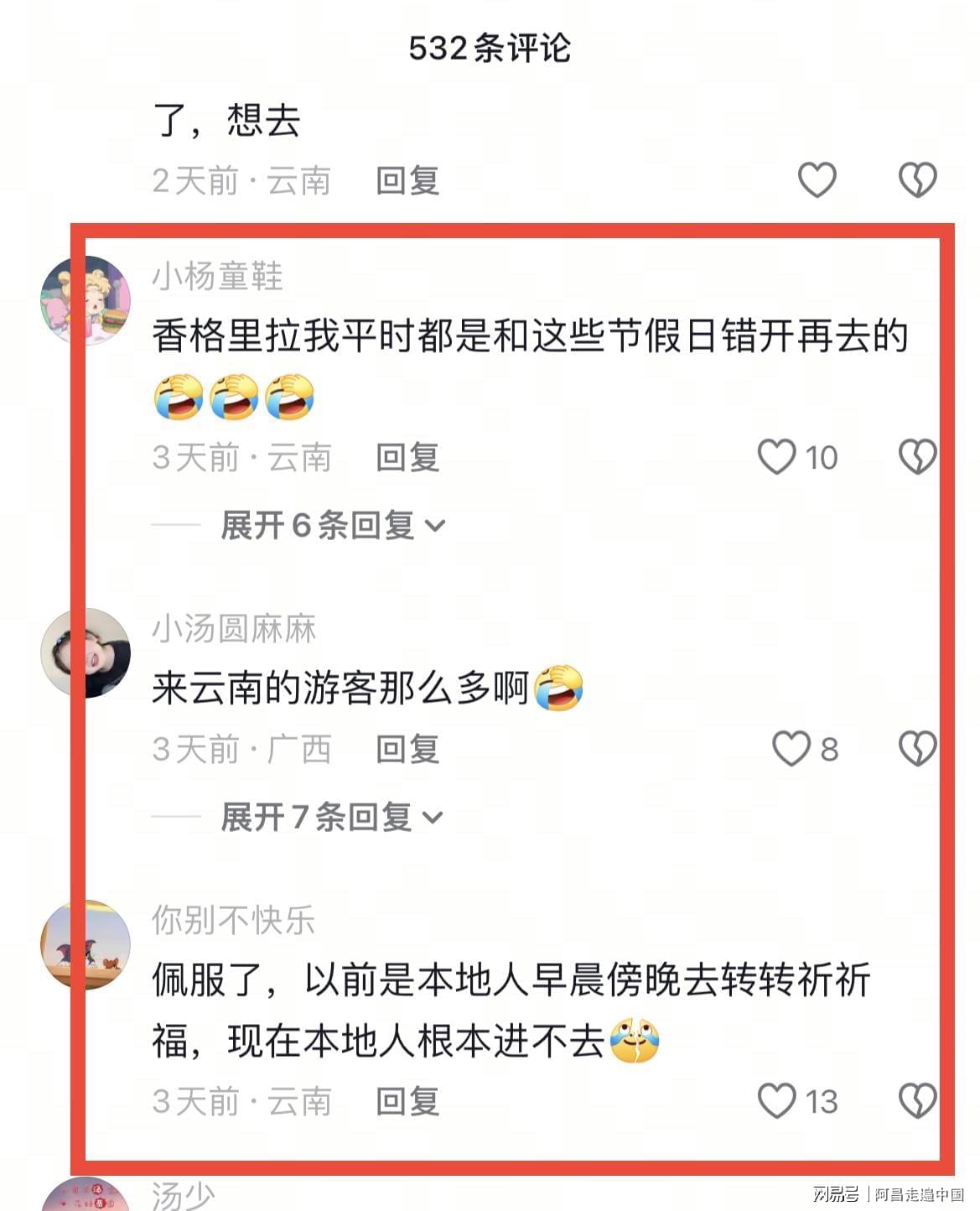This screenshot has width=980, height=1211.
Task: Like the comment by 你别不快乐
Action: click(x=776, y=1101)
